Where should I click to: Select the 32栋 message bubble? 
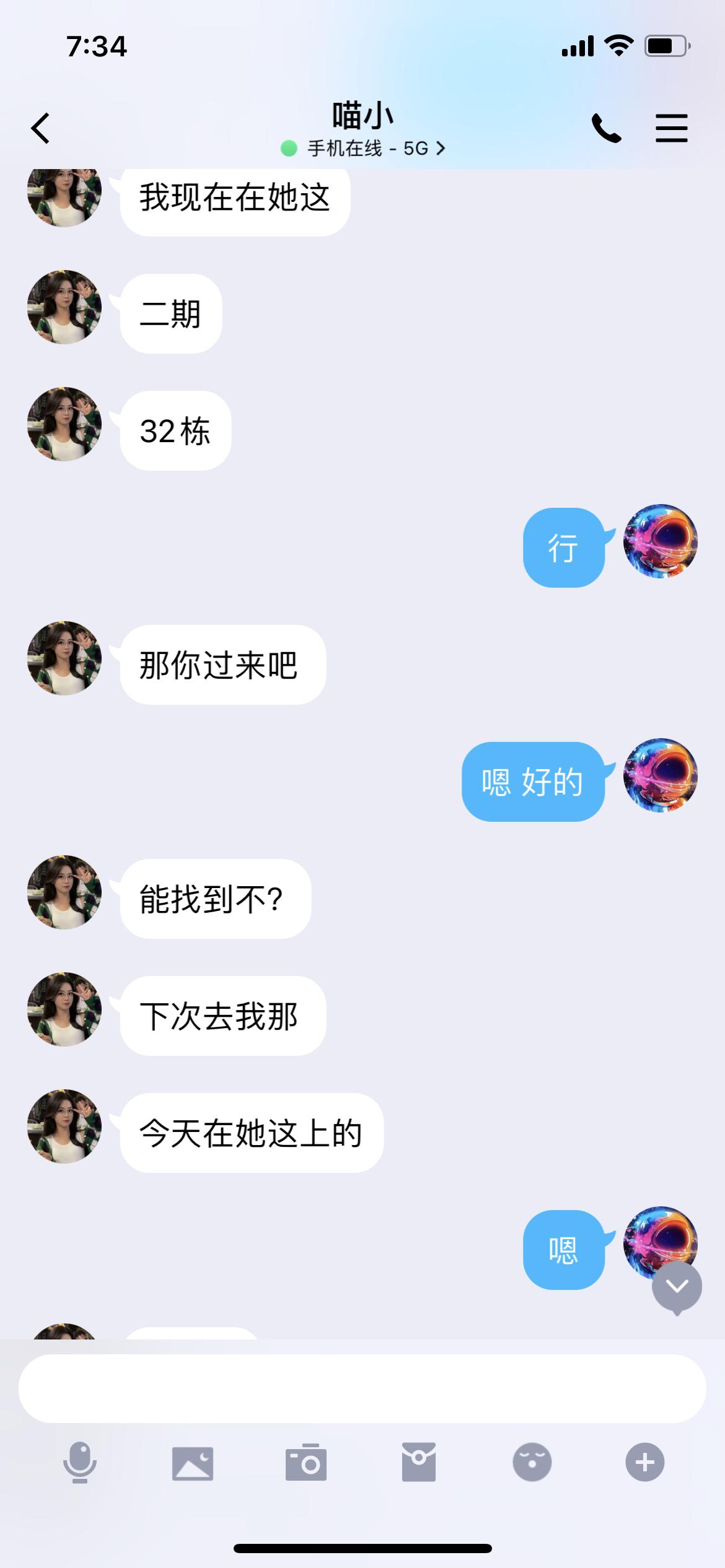click(x=175, y=430)
